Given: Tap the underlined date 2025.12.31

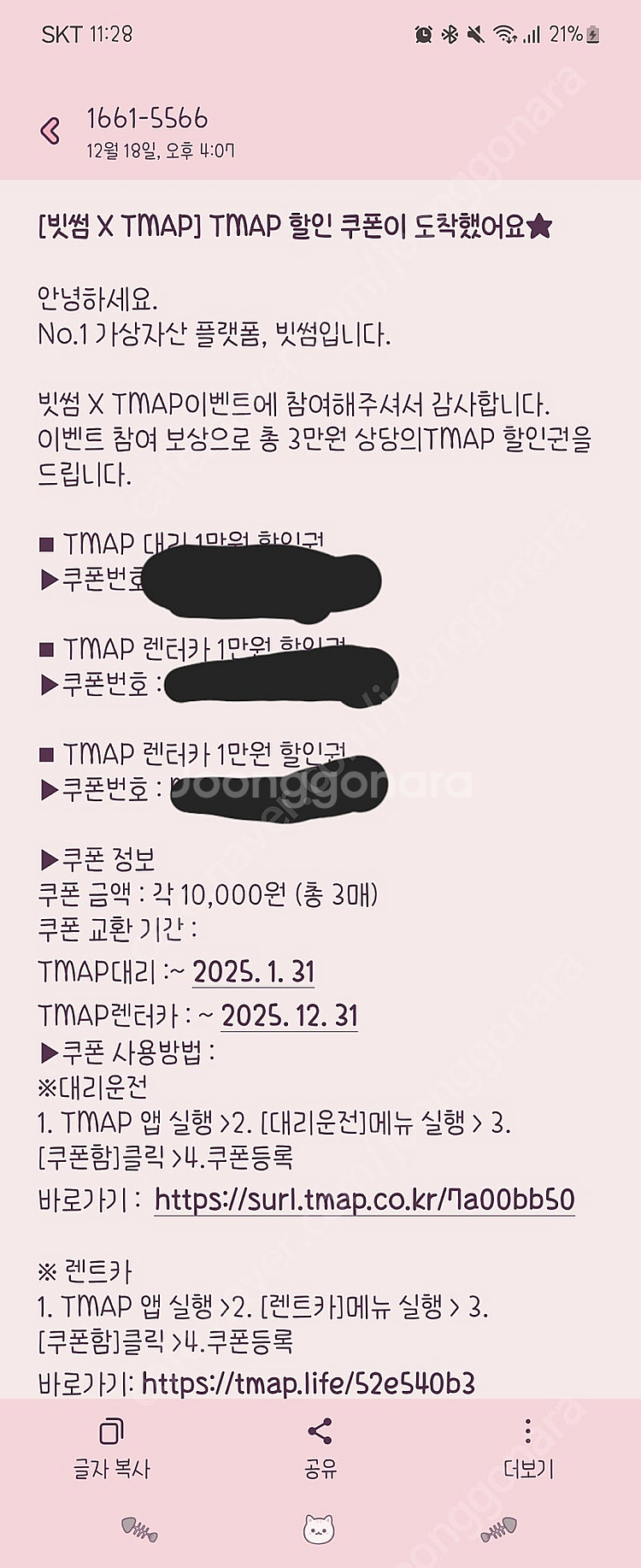Looking at the screenshot, I should [x=291, y=1017].
